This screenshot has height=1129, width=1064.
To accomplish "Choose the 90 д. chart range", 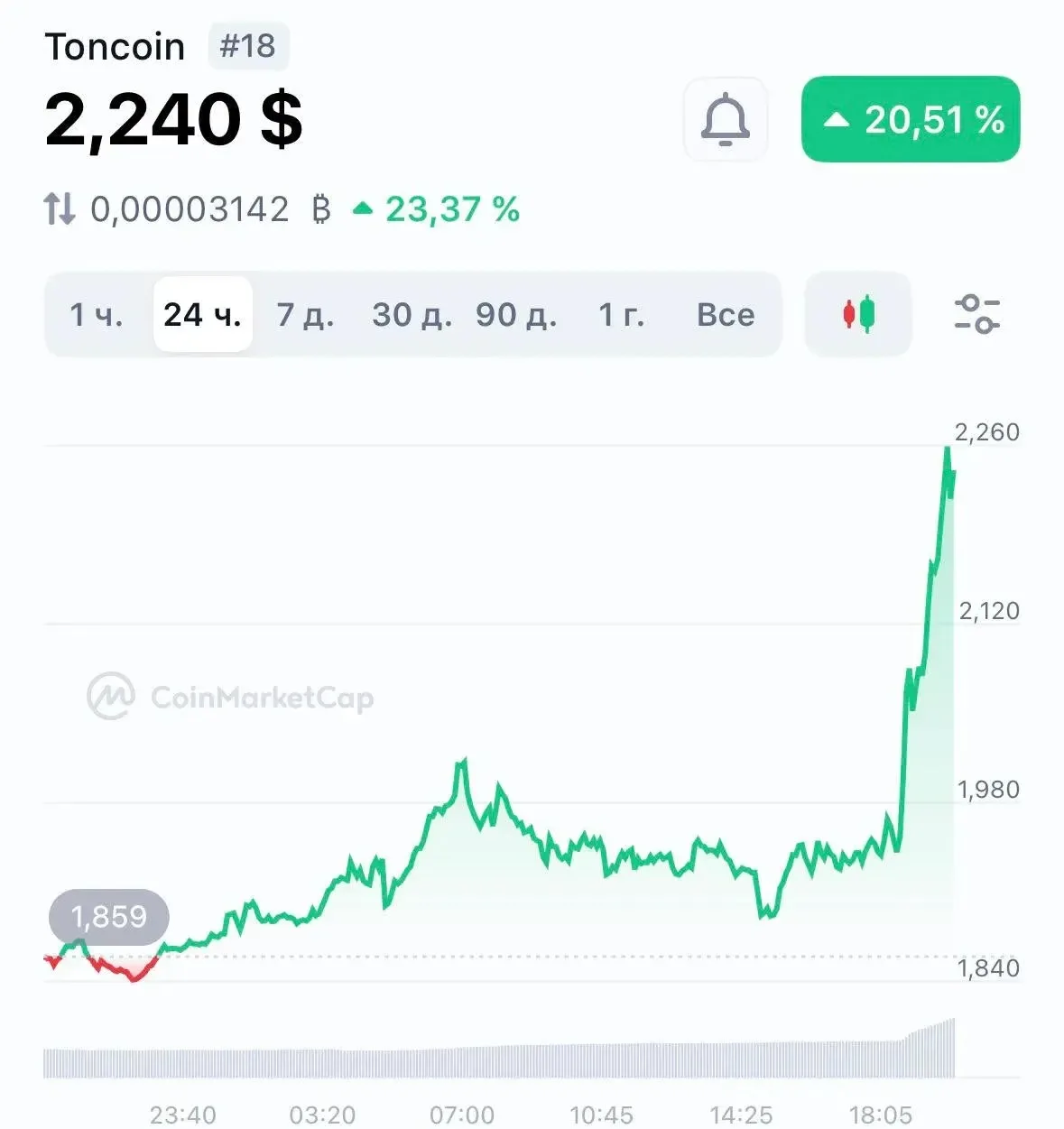I will pos(516,314).
